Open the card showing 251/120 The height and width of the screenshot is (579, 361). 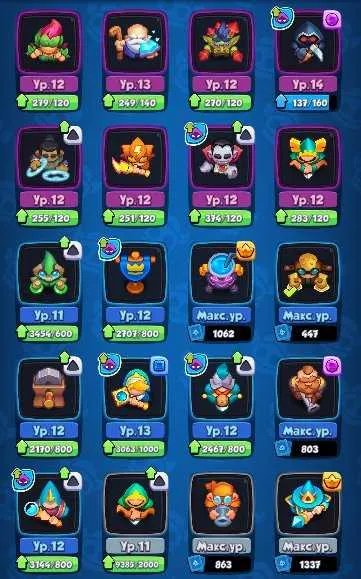[135, 176]
